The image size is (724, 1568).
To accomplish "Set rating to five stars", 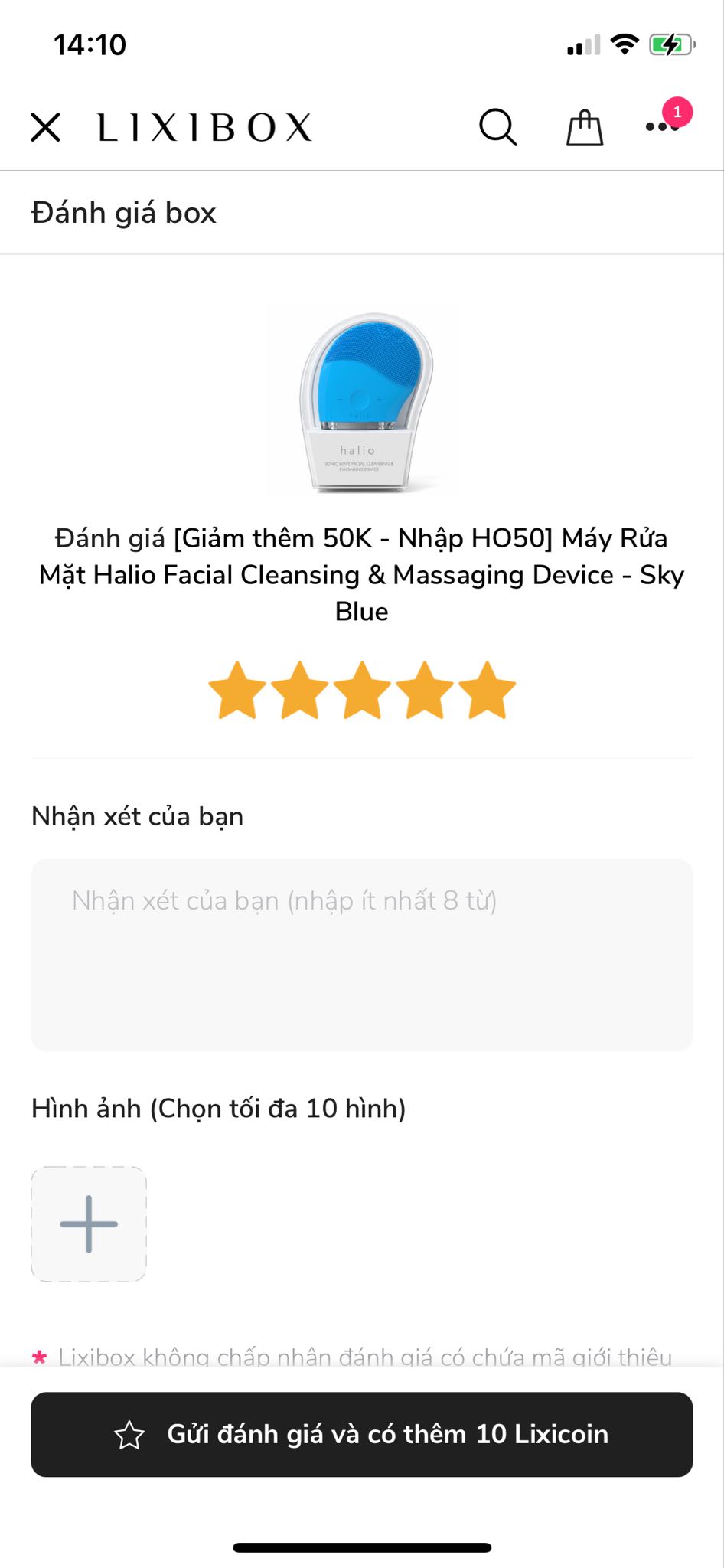I will [487, 691].
